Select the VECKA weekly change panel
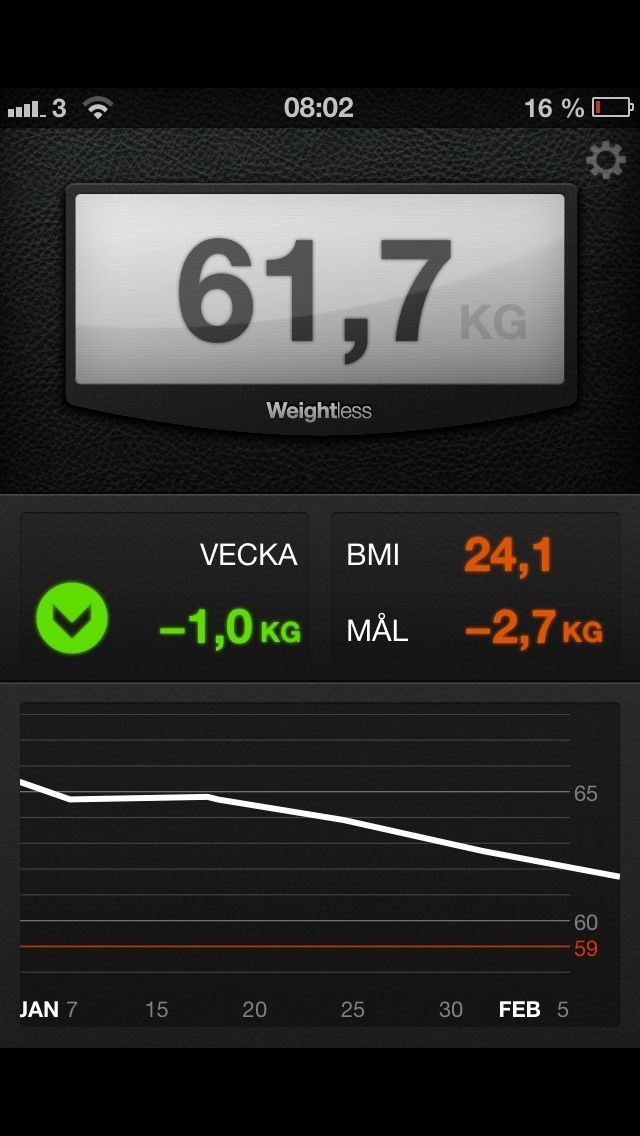Viewport: 640px width, 1136px height. (165, 587)
